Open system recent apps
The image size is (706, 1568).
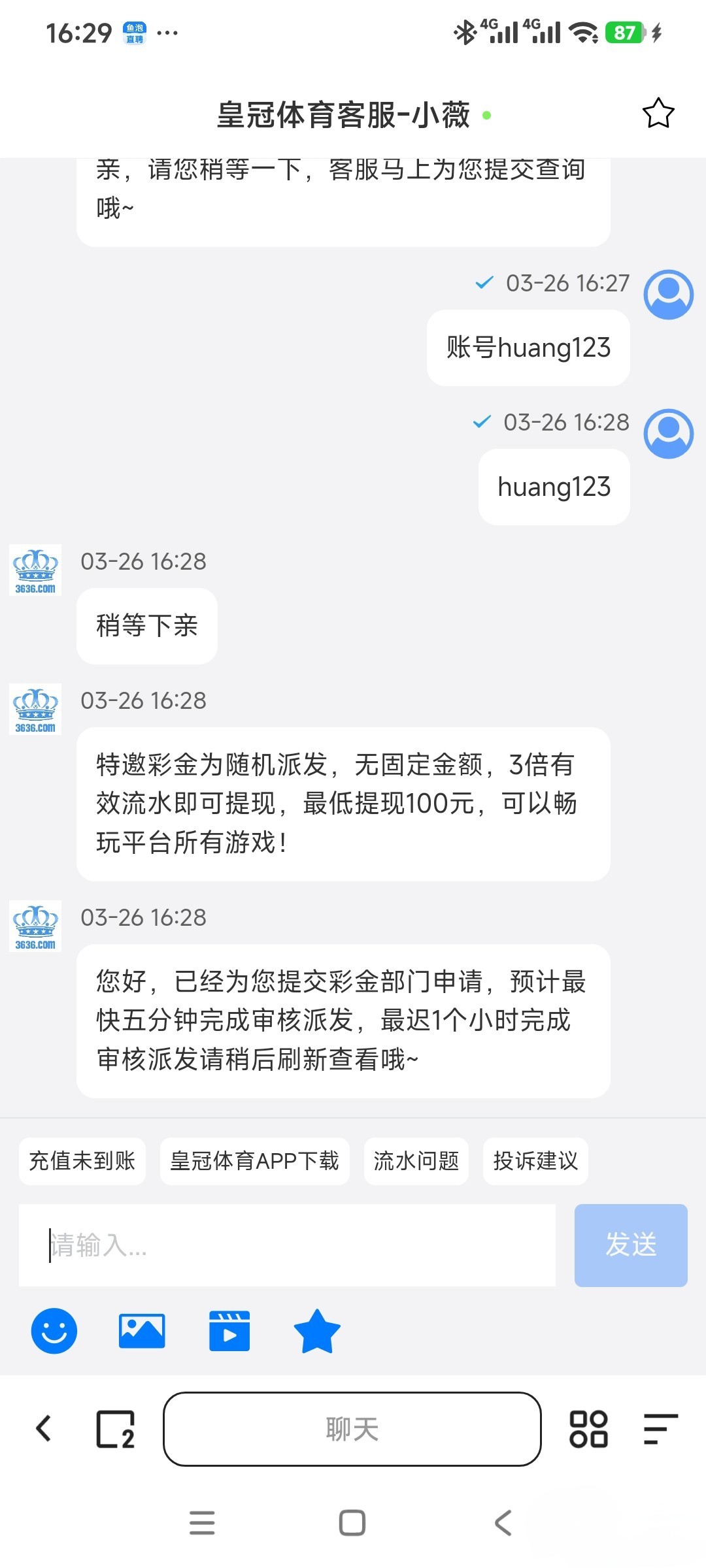(x=202, y=1523)
